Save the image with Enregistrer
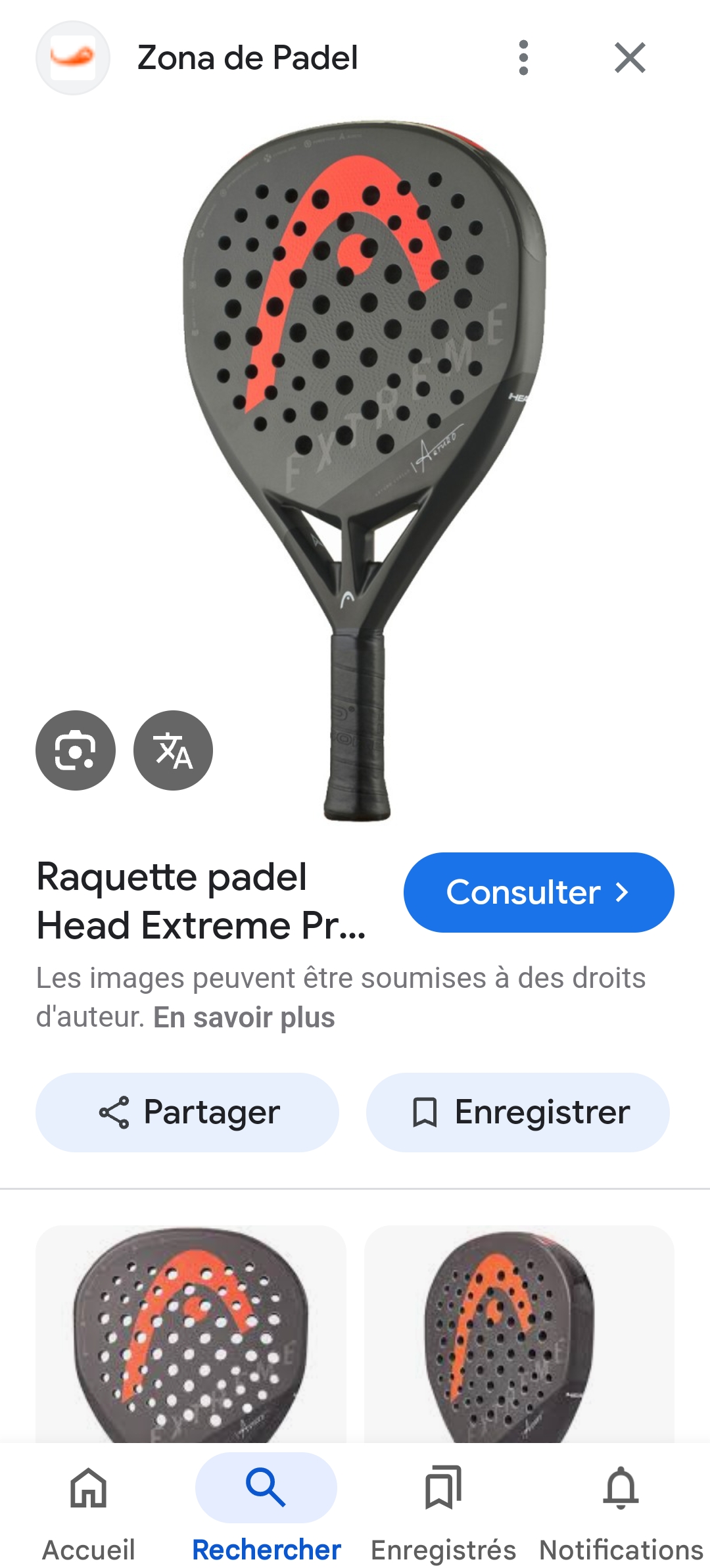Viewport: 710px width, 1568px height. (518, 1112)
